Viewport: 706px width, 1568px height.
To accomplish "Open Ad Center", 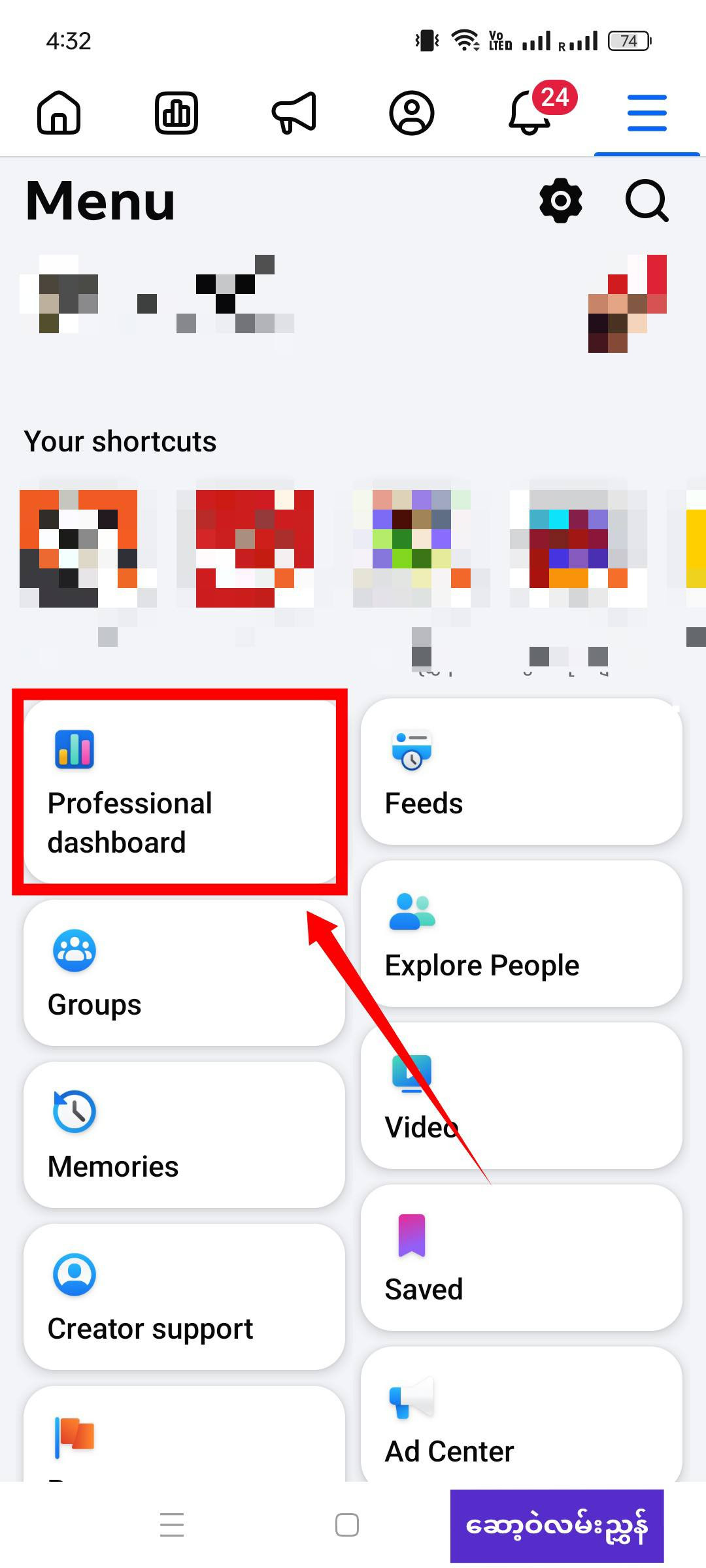I will [521, 1418].
